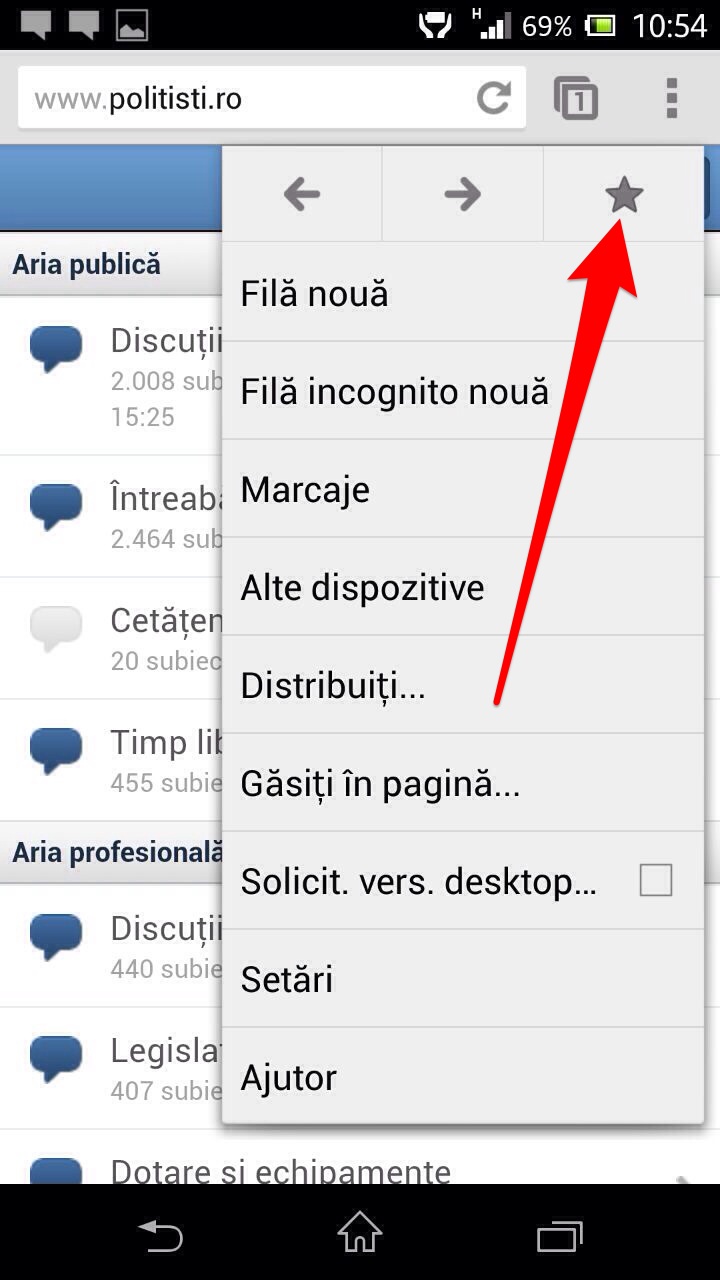Go forward using the menu's right arrow
The width and height of the screenshot is (720, 1280).
pyautogui.click(x=463, y=195)
